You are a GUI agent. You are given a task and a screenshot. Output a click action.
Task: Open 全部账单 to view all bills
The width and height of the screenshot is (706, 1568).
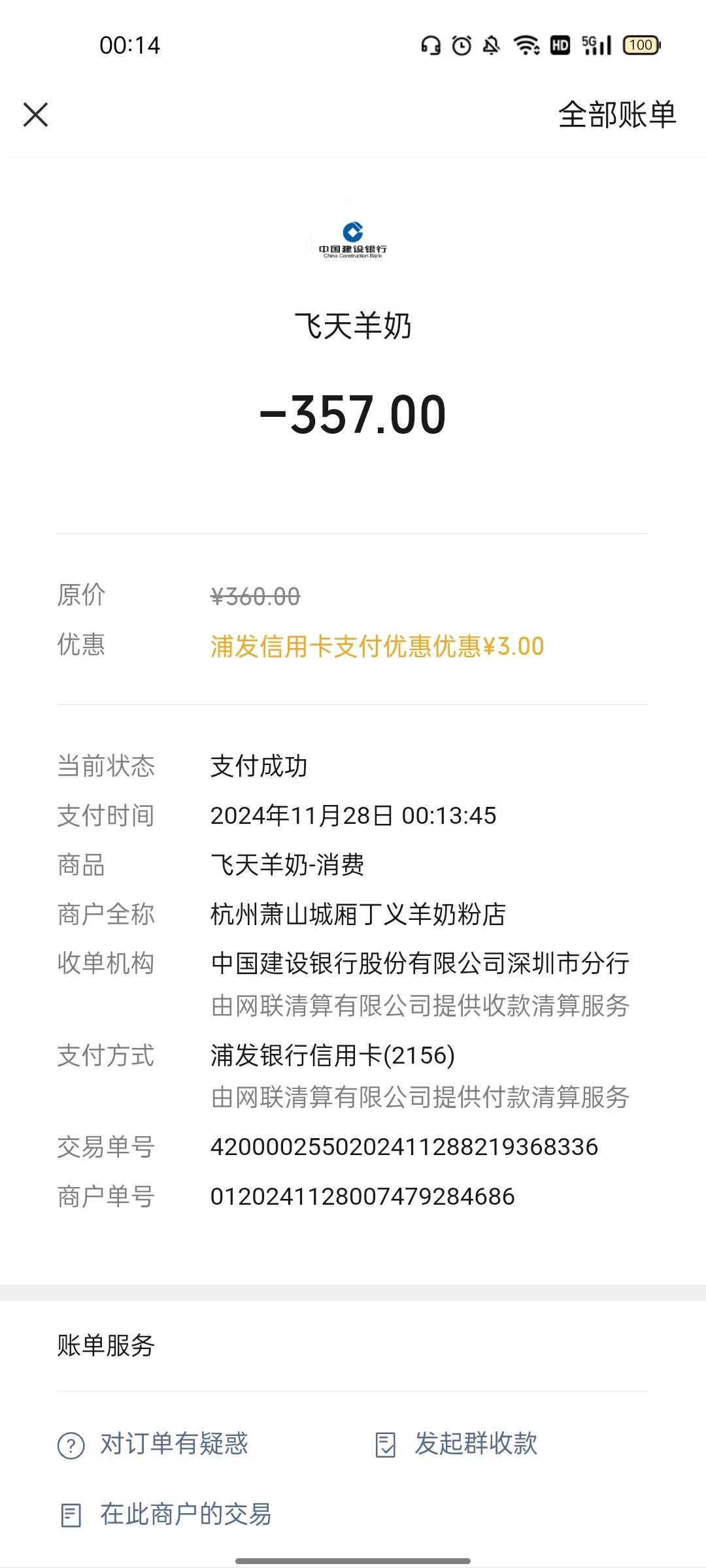point(616,115)
